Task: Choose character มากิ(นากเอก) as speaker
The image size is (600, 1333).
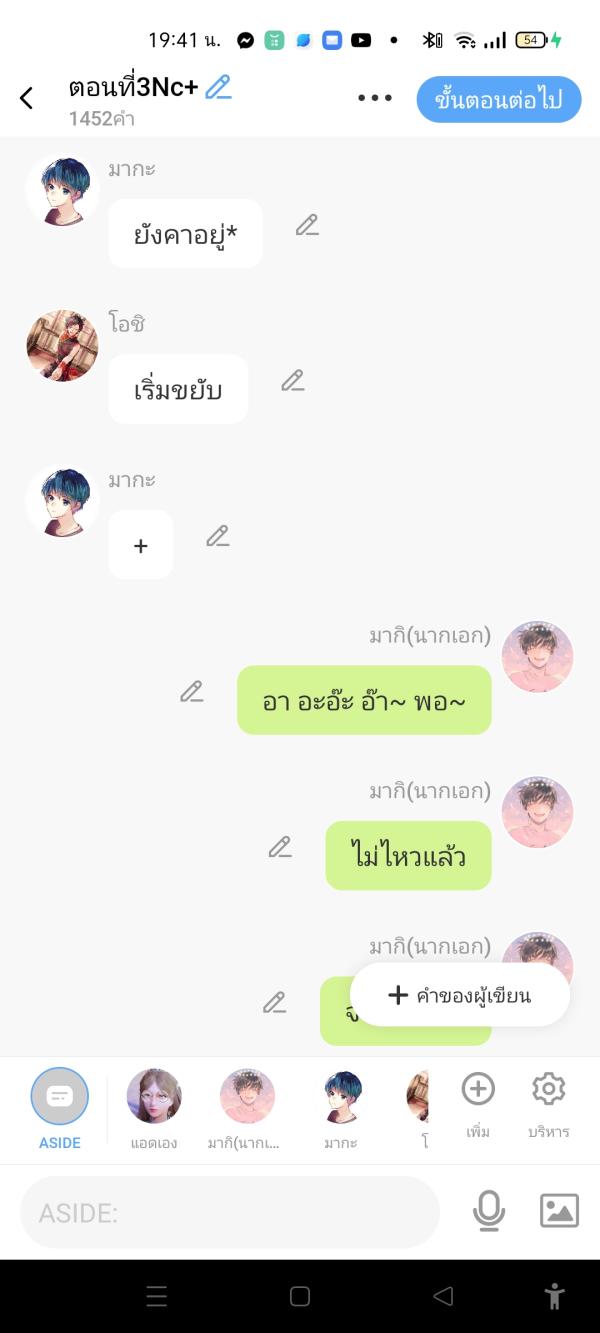Action: [247, 1107]
